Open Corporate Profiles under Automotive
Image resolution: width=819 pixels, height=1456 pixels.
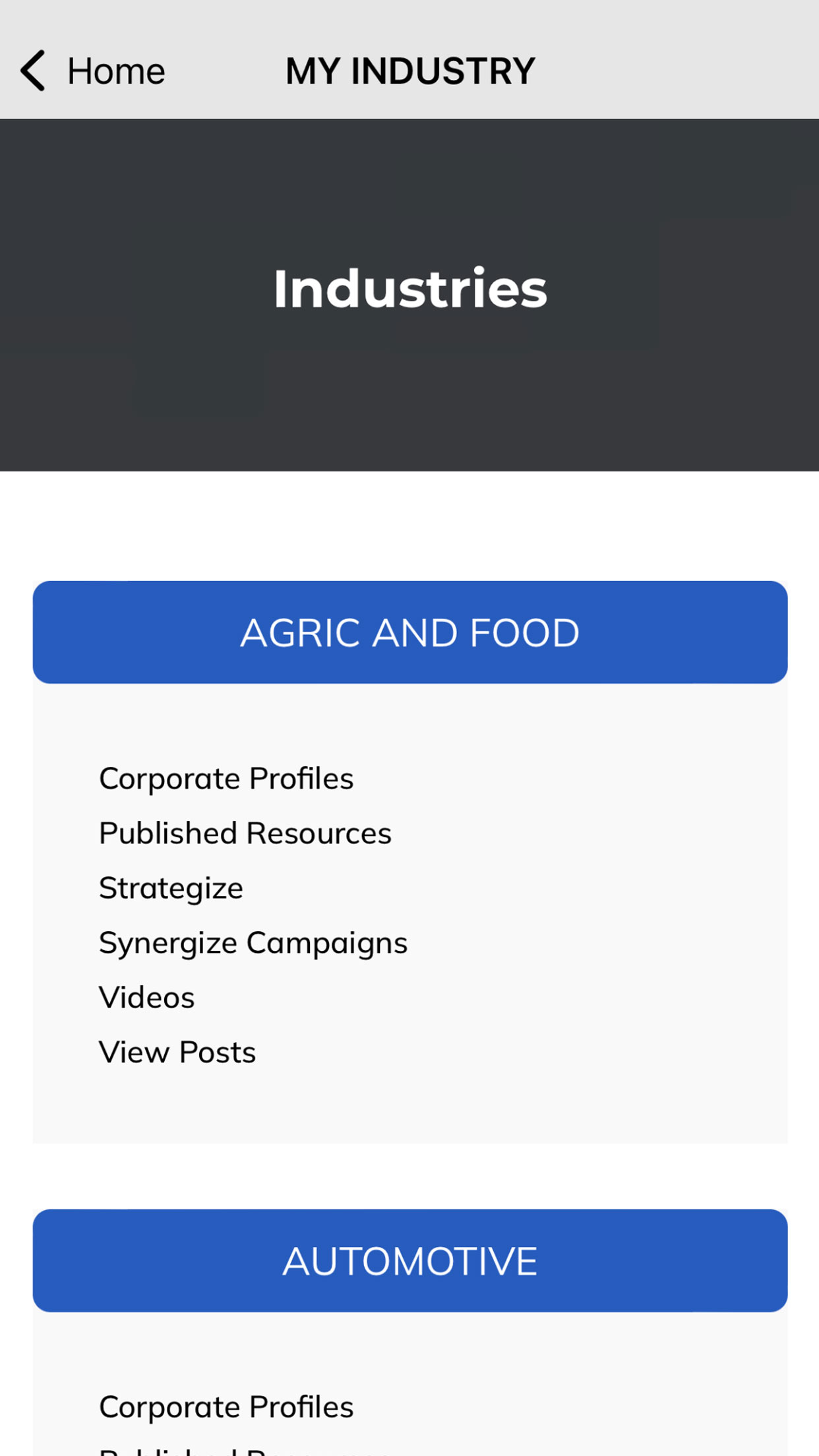[x=226, y=1407]
